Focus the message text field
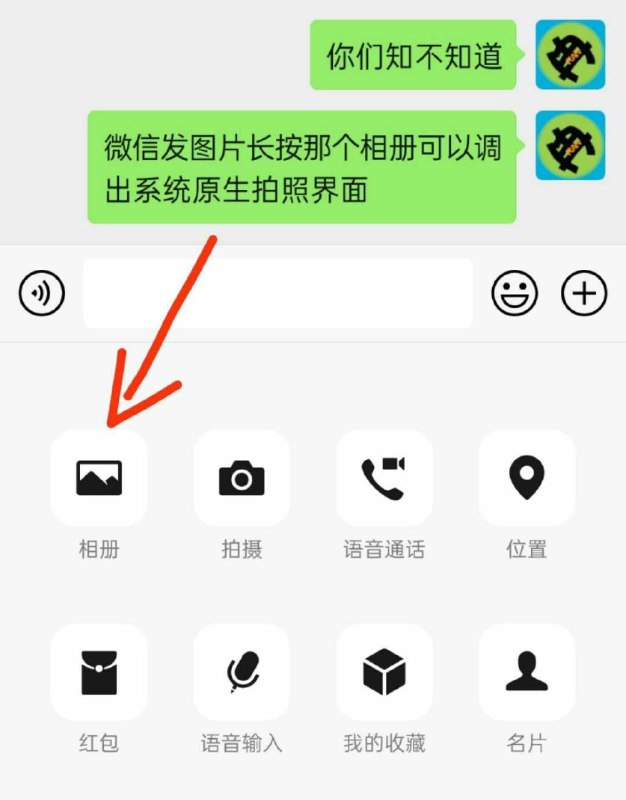626x800 pixels. (x=278, y=293)
